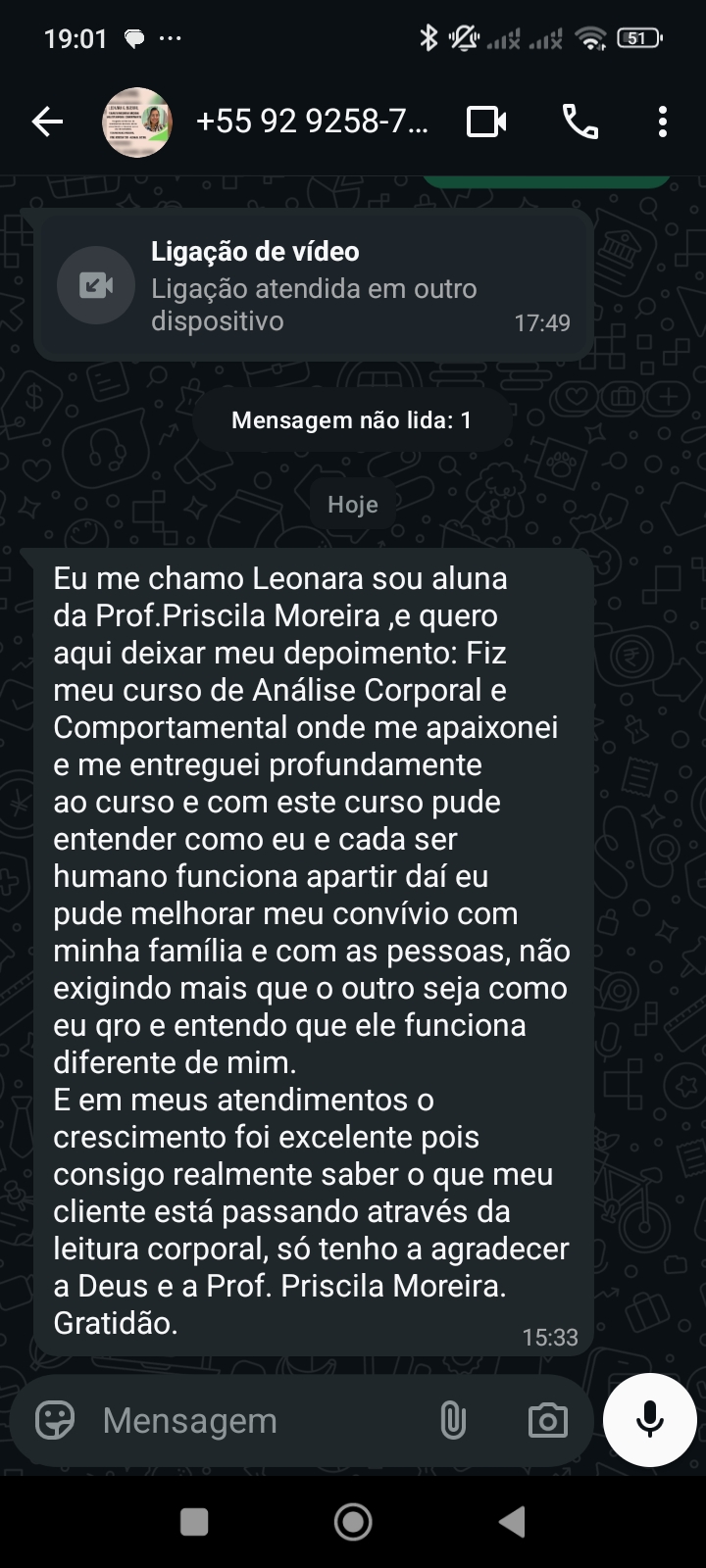Screen dimensions: 706x1568
Task: Attach a file with the paperclip
Action: point(452,1420)
